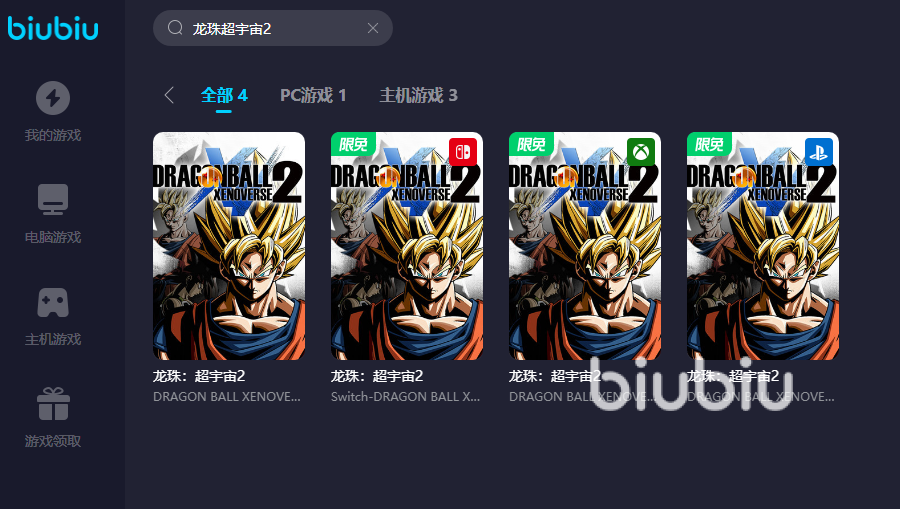The width and height of the screenshot is (900, 509).
Task: Open 我的游戏 in the sidebar
Action: [53, 112]
